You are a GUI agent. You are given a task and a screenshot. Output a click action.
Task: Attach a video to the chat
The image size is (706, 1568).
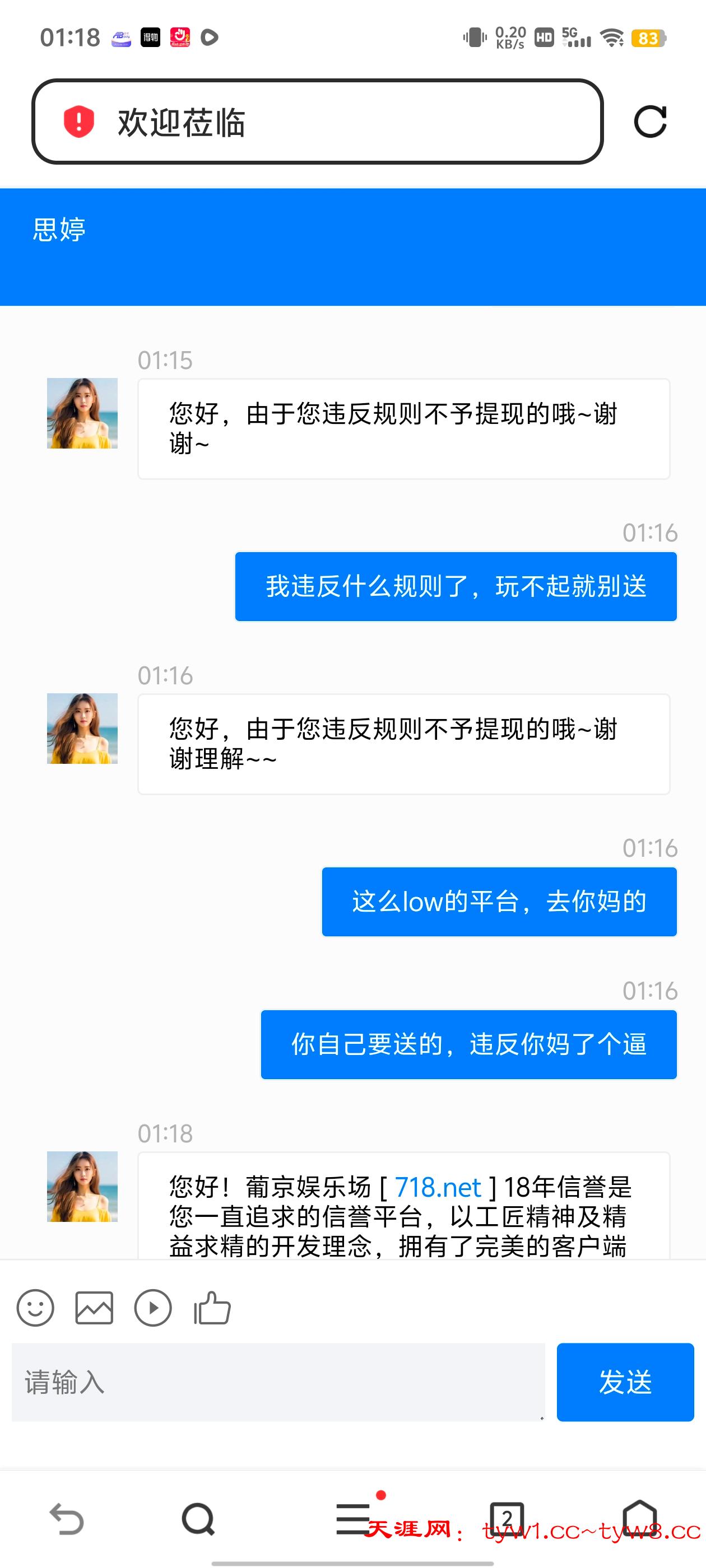(152, 1308)
